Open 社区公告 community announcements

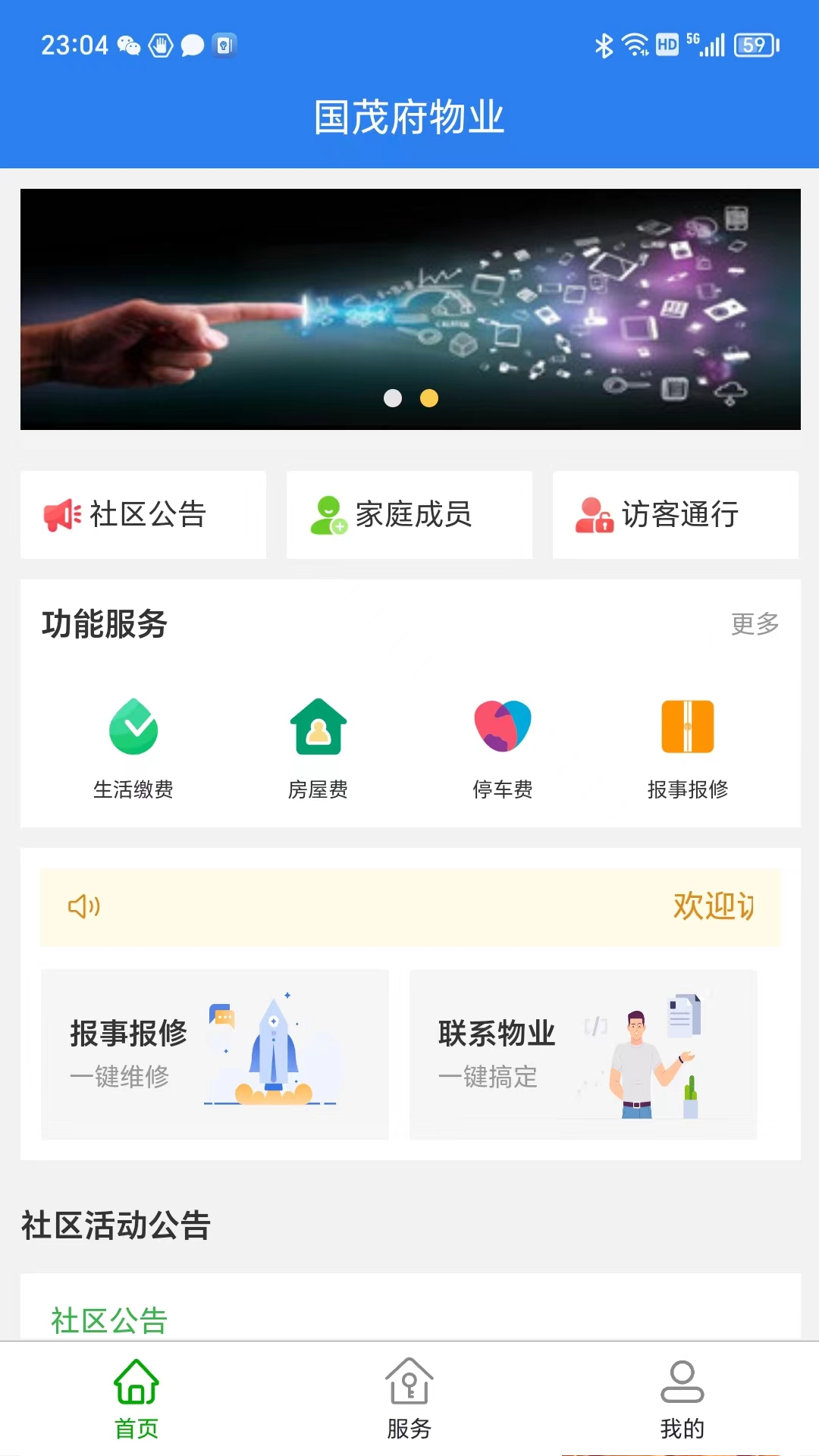point(143,515)
